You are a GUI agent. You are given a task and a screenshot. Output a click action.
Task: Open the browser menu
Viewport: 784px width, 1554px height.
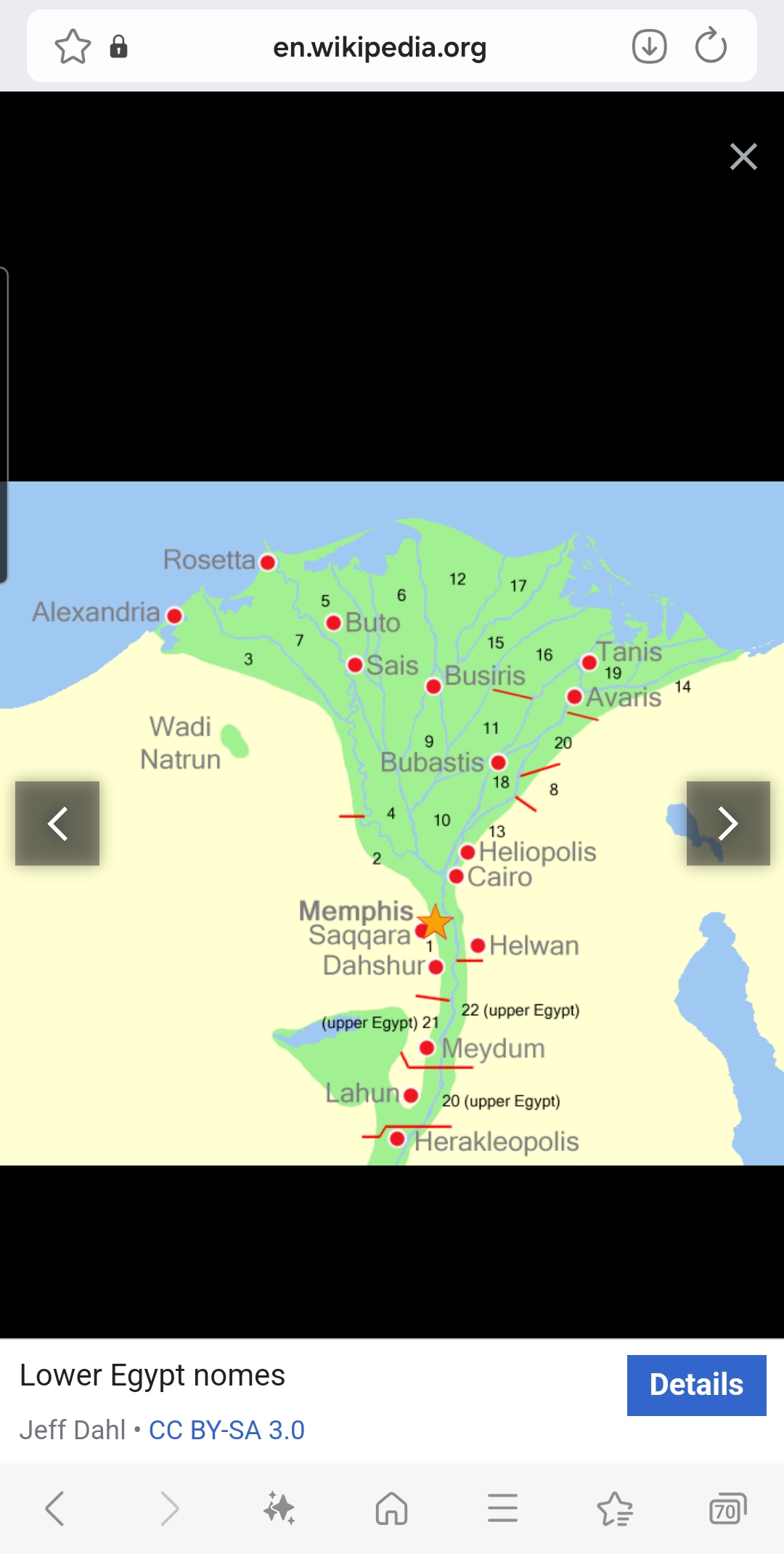click(502, 1508)
